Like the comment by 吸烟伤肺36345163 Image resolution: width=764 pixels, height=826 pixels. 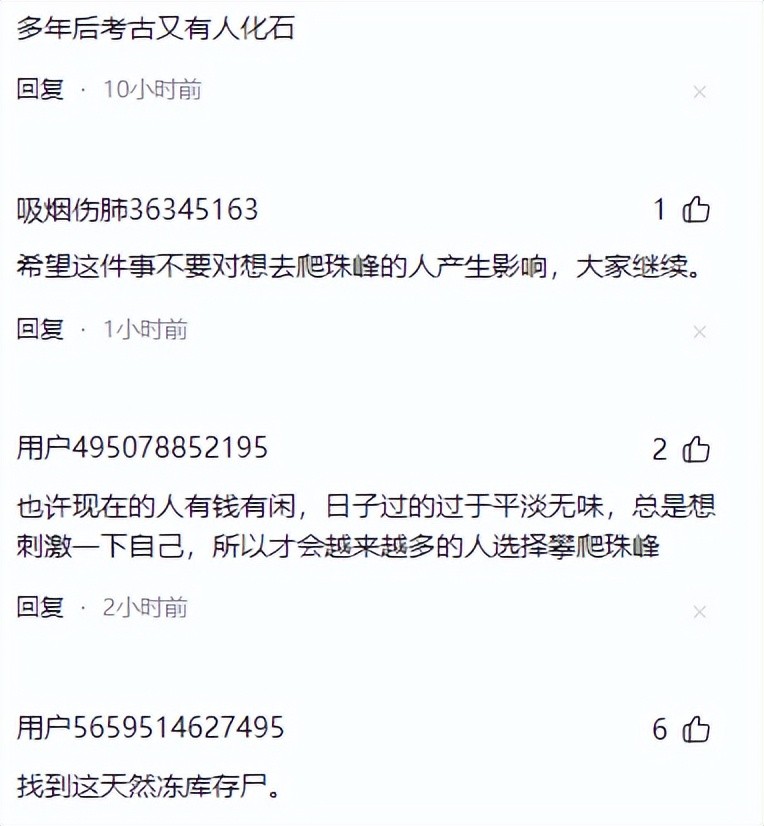coord(696,209)
